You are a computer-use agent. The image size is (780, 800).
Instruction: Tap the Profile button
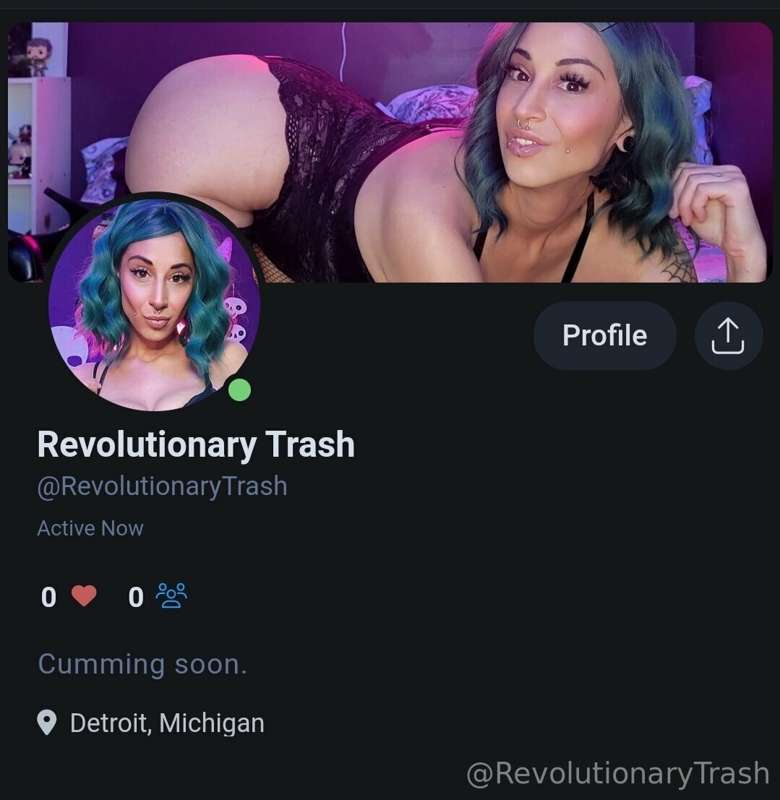pos(604,336)
